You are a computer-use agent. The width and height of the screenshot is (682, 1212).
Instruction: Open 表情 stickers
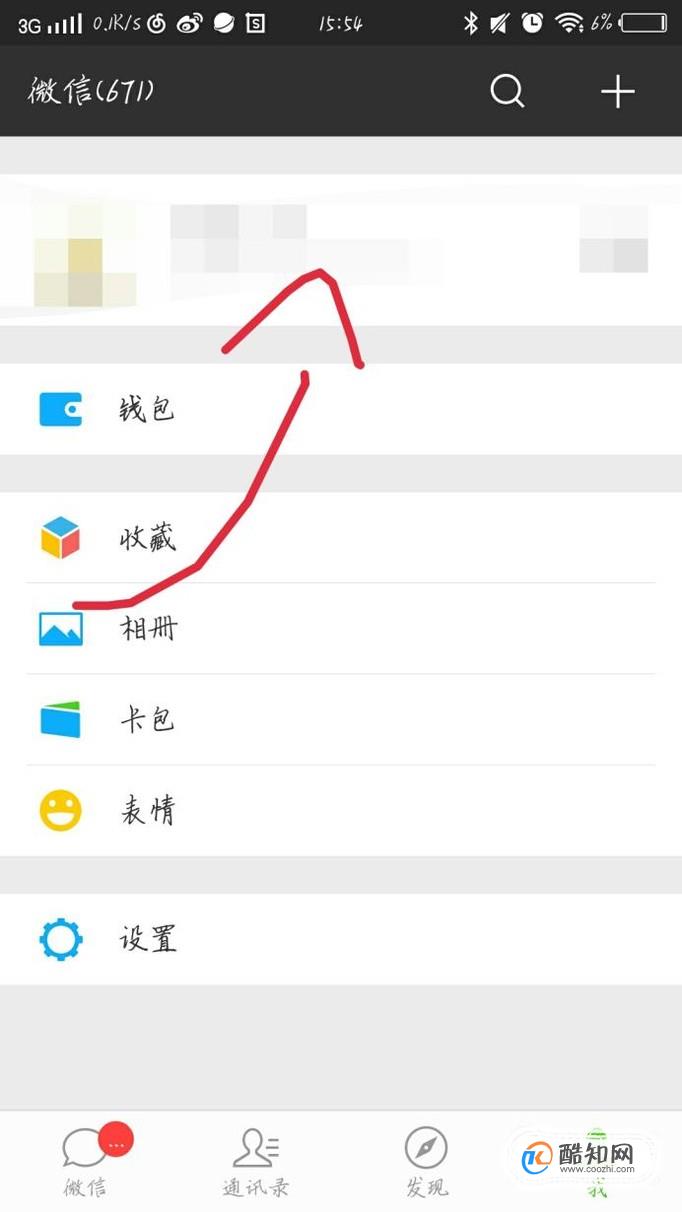pyautogui.click(x=341, y=811)
